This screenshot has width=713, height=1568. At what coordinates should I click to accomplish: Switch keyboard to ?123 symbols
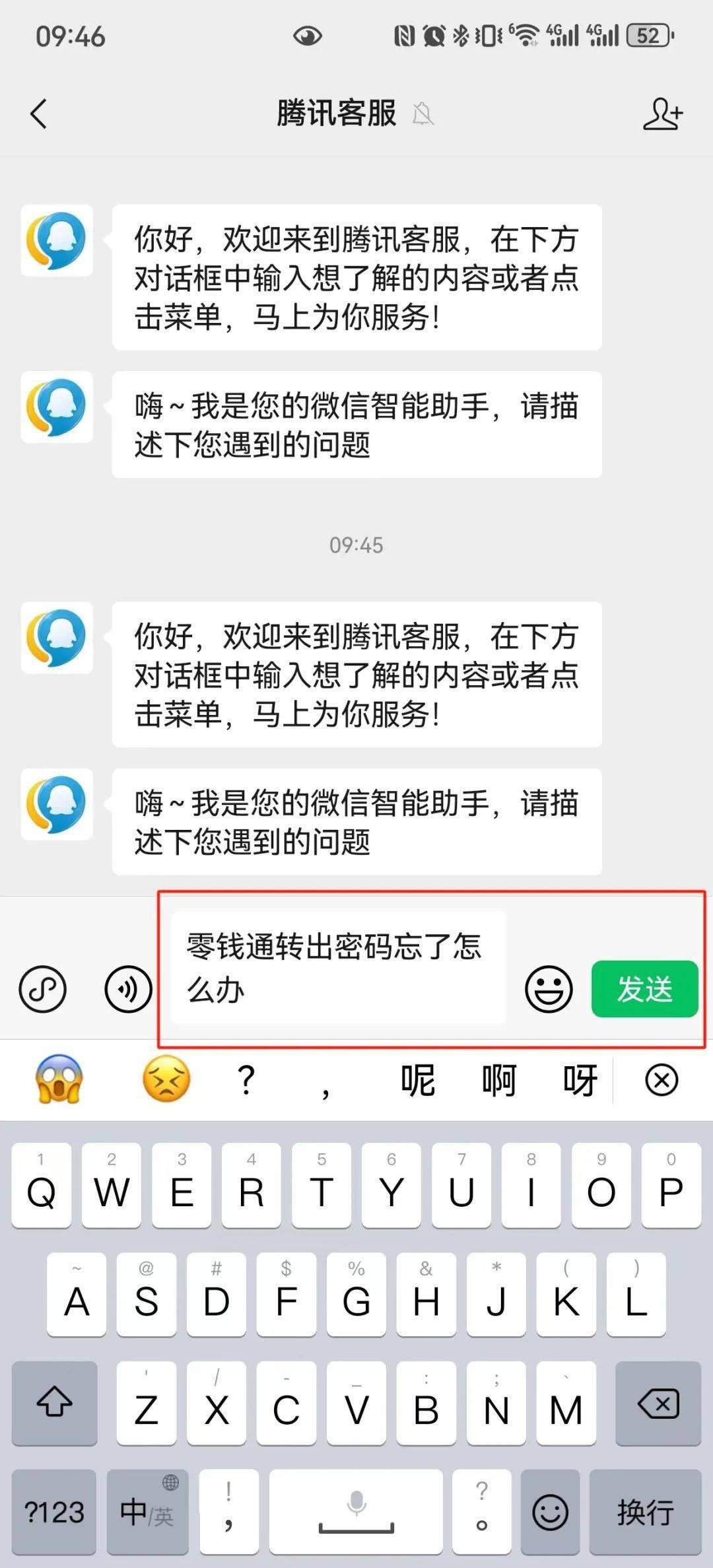click(54, 1512)
